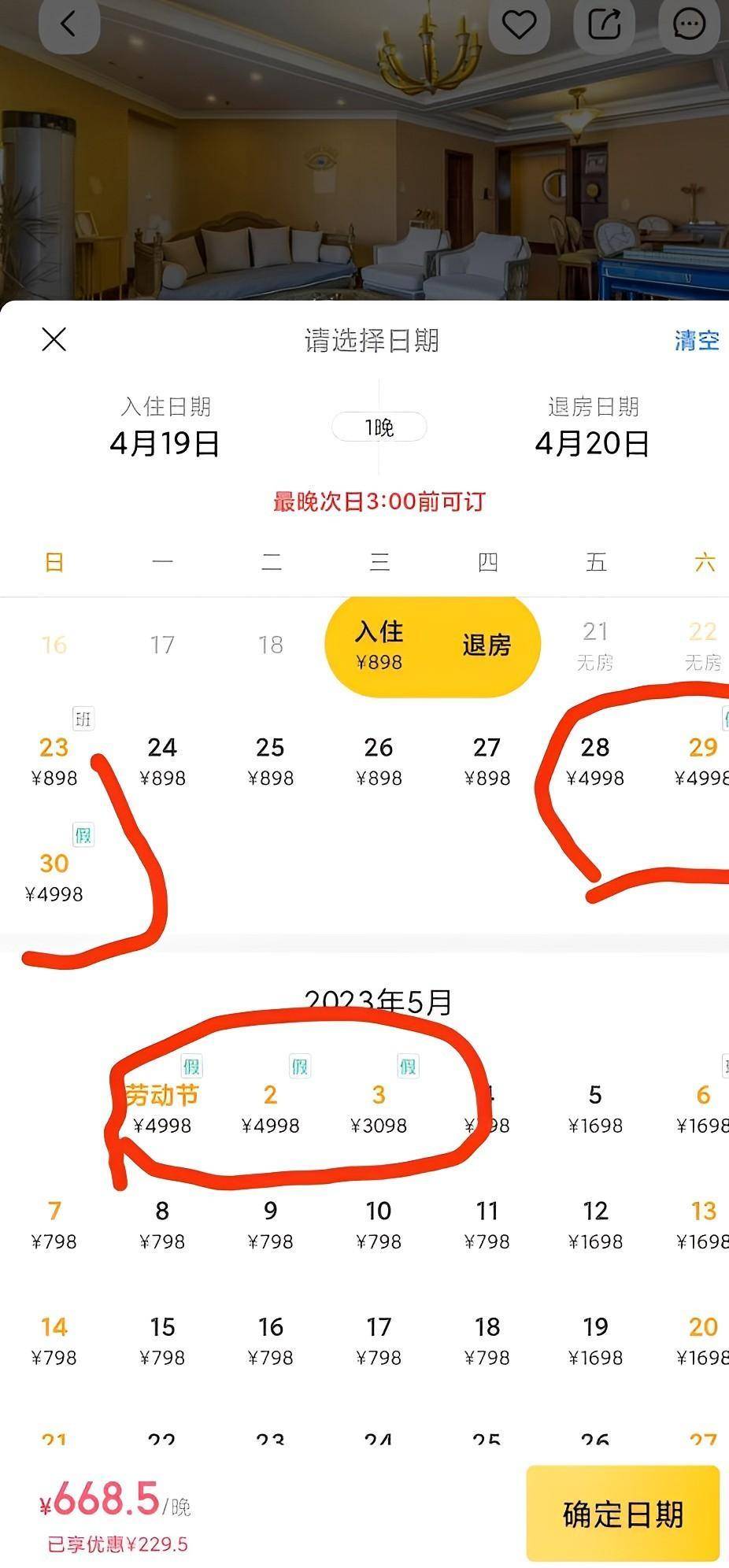This screenshot has height=1568, width=729.
Task: Select May 19 on the calendar
Action: 595,1340
